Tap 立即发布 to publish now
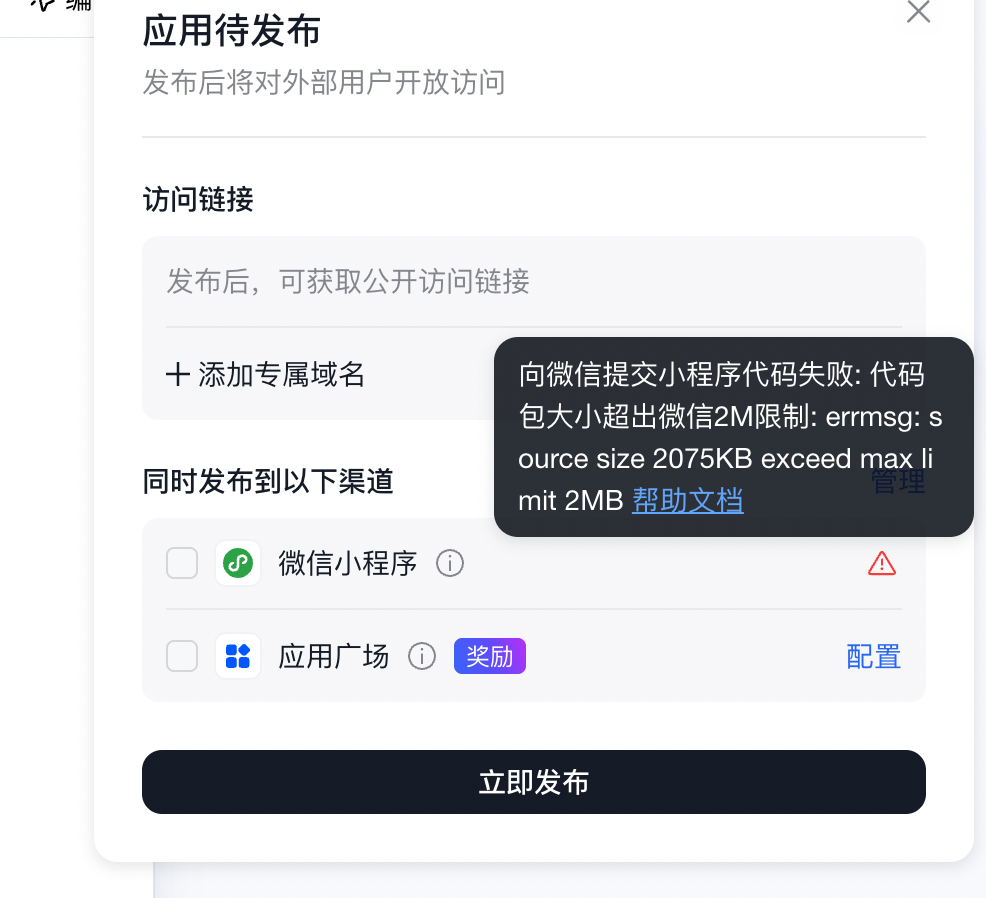 (533, 782)
